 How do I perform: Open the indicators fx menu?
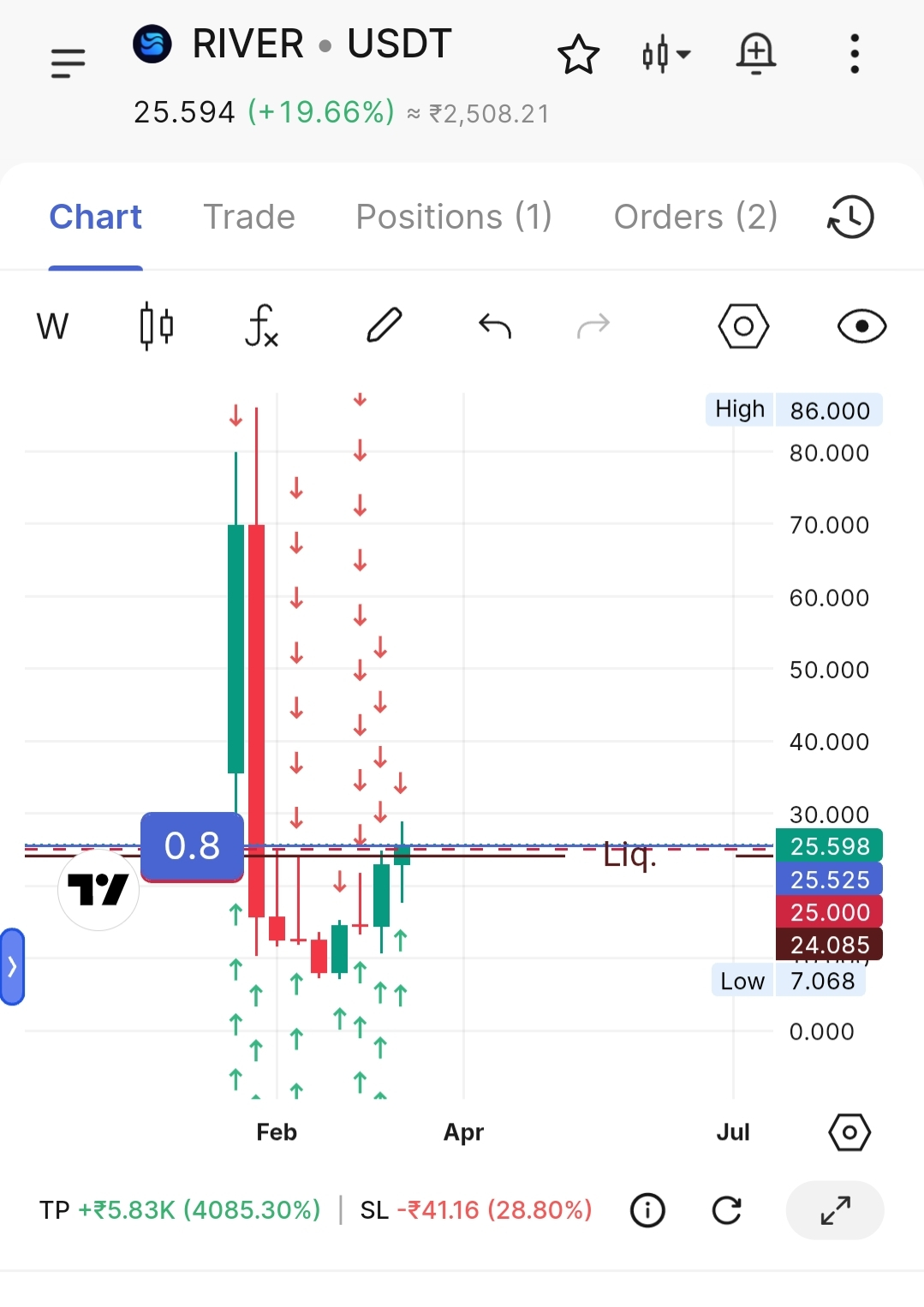tap(261, 326)
